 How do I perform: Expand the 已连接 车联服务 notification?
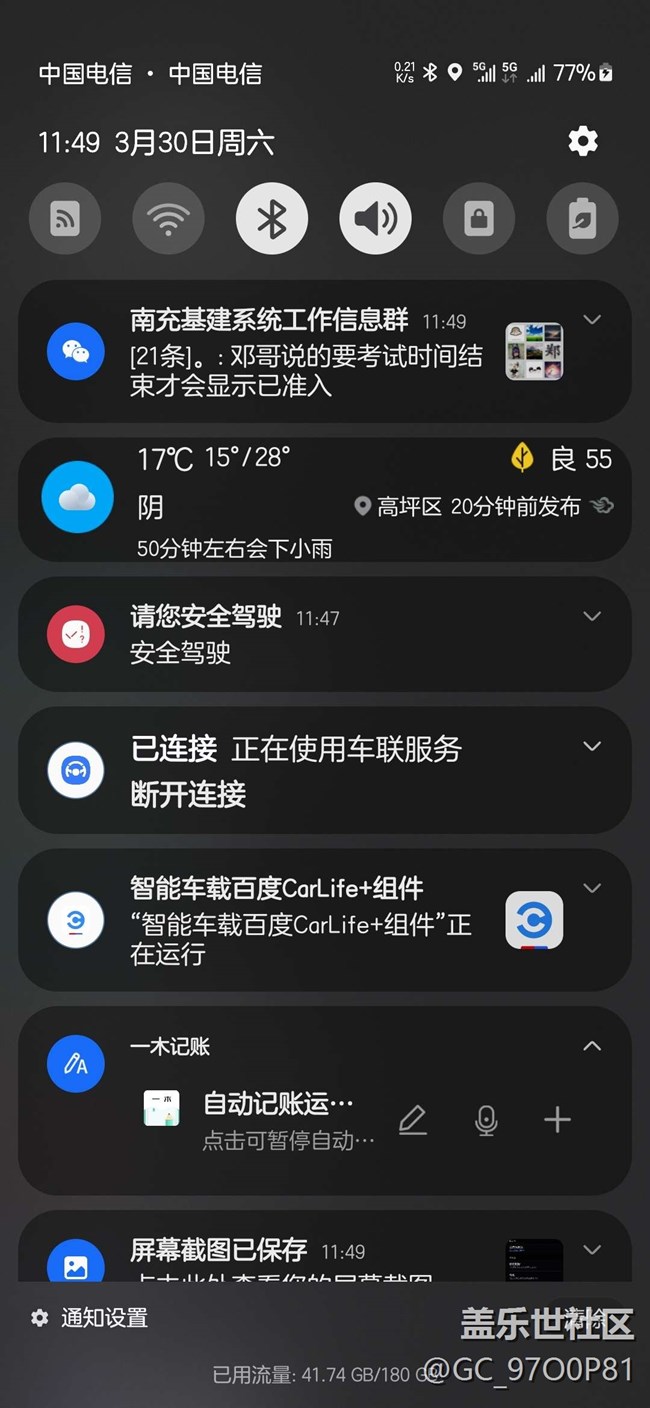click(592, 746)
